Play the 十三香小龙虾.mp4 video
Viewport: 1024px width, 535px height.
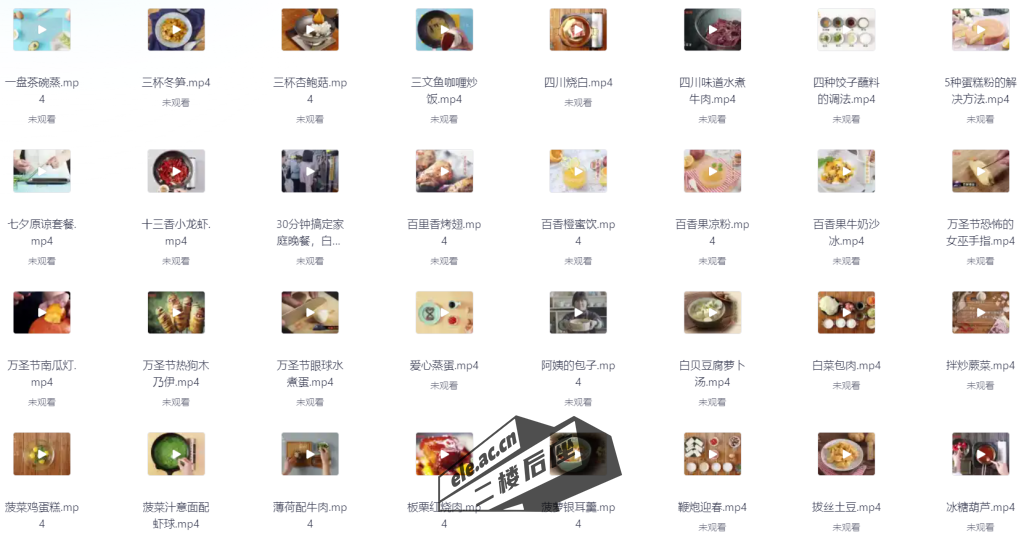click(176, 171)
